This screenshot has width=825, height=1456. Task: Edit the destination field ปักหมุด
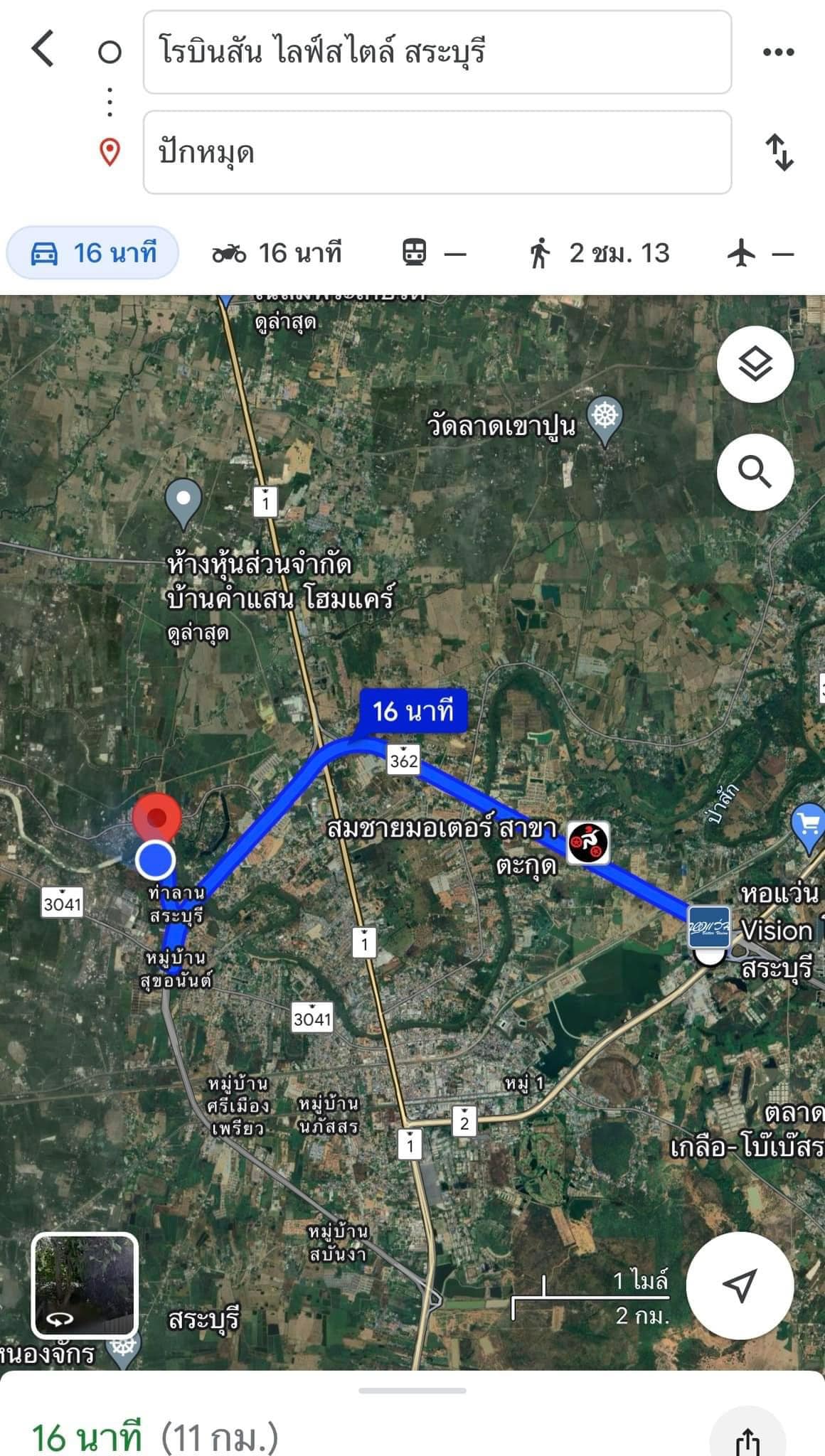437,152
